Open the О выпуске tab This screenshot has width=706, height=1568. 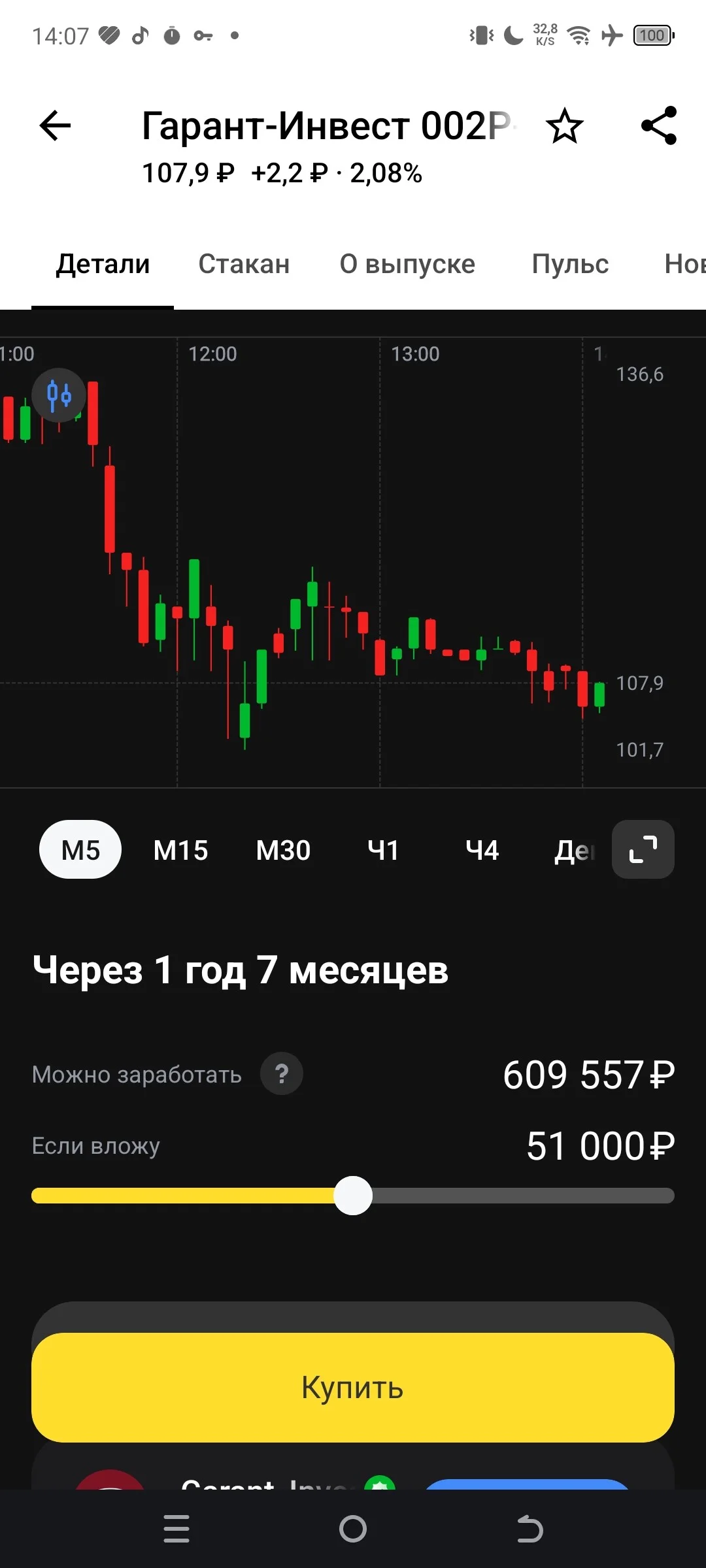point(407,264)
